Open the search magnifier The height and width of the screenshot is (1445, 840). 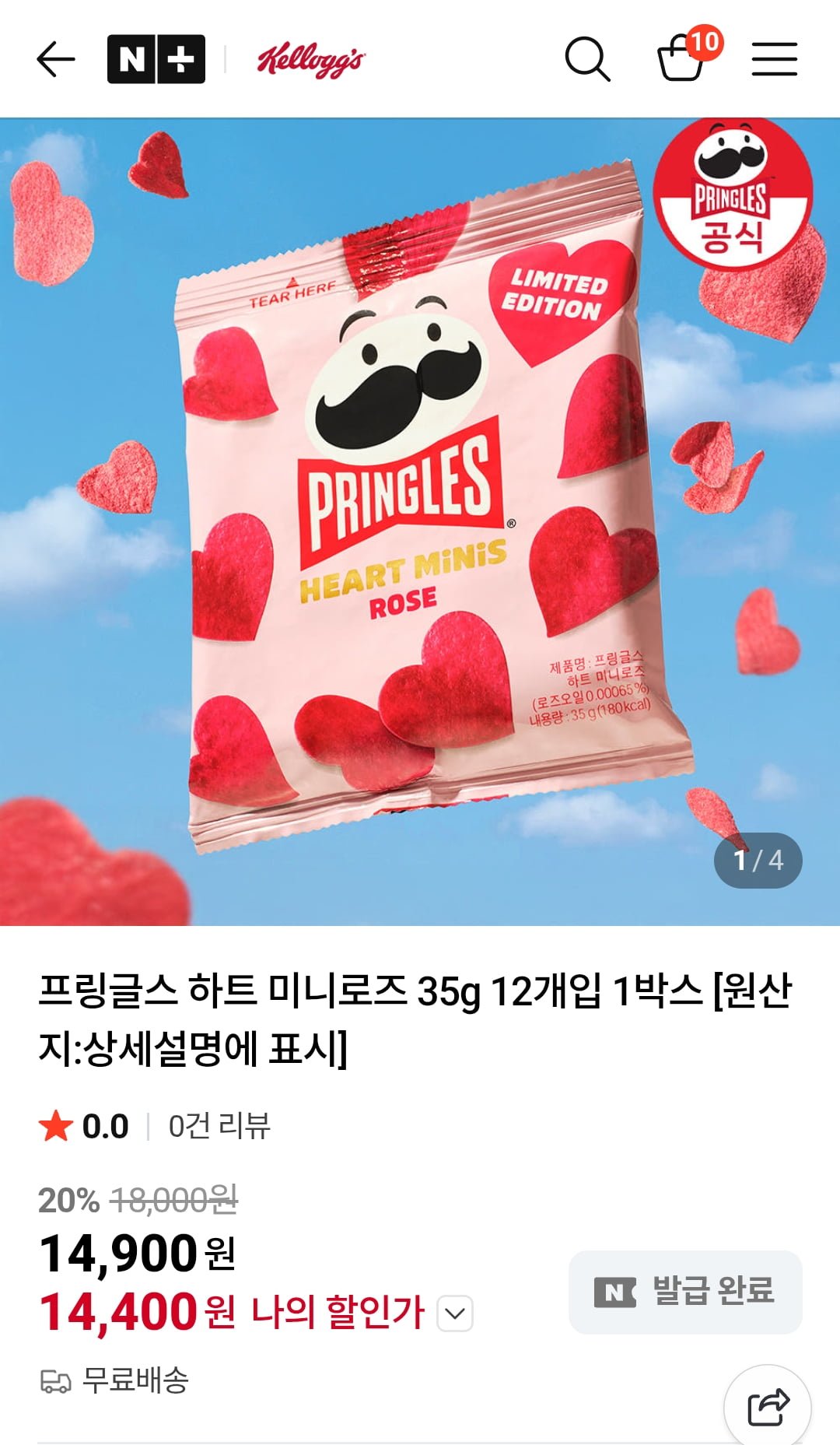[587, 59]
